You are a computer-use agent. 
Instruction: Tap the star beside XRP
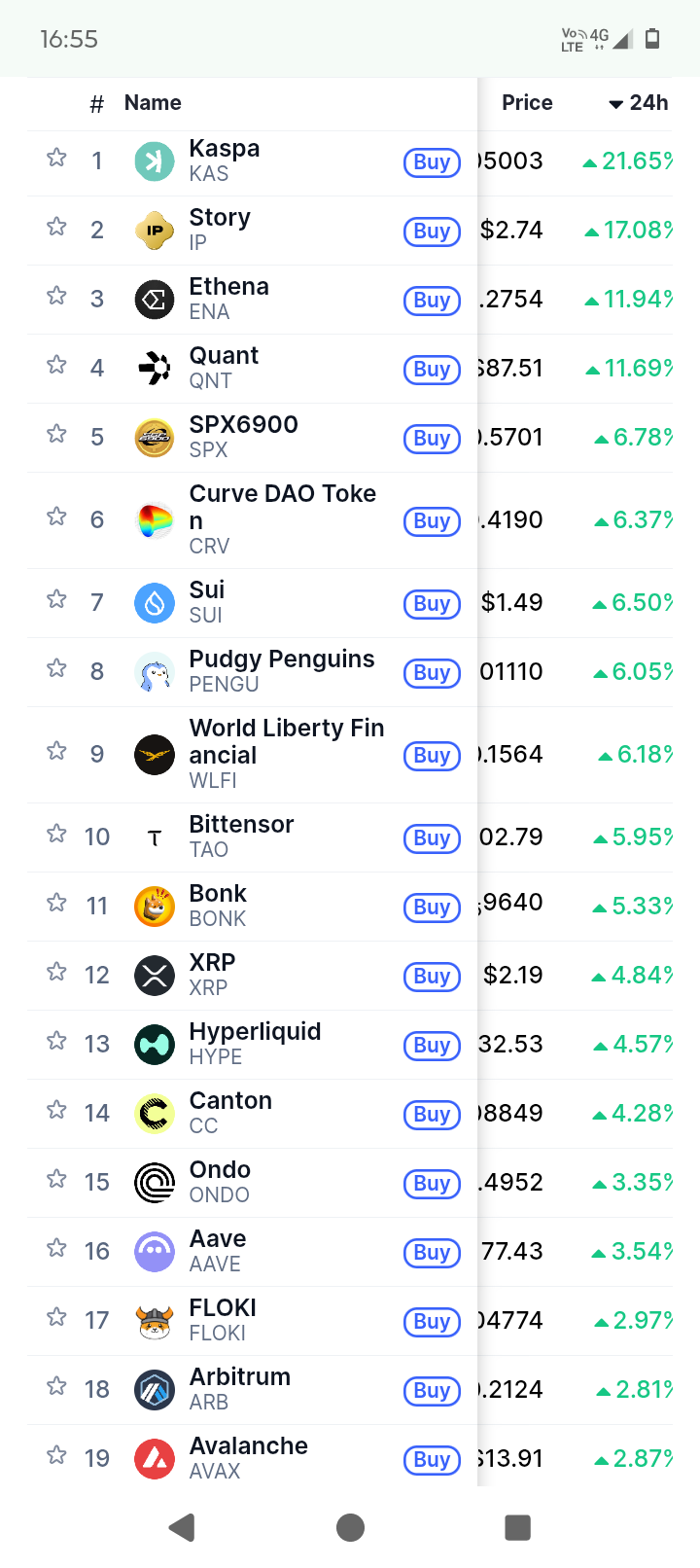click(57, 972)
